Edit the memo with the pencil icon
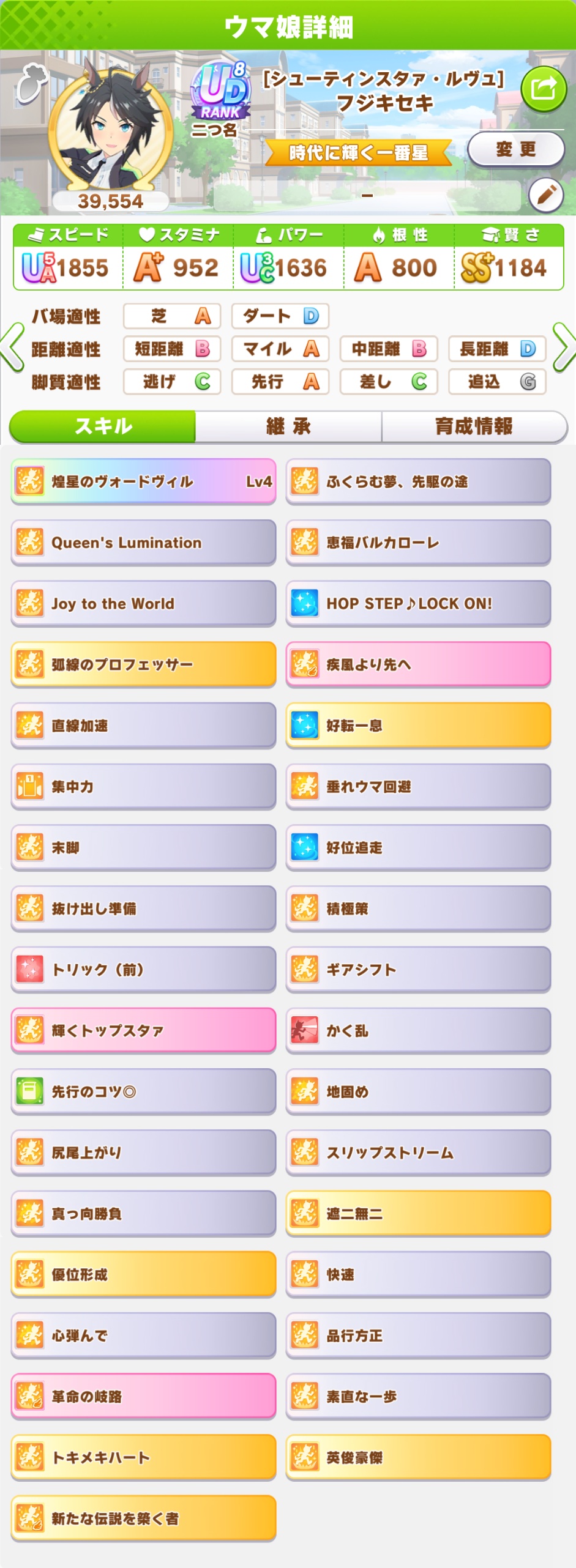576x1568 pixels. 545,195
